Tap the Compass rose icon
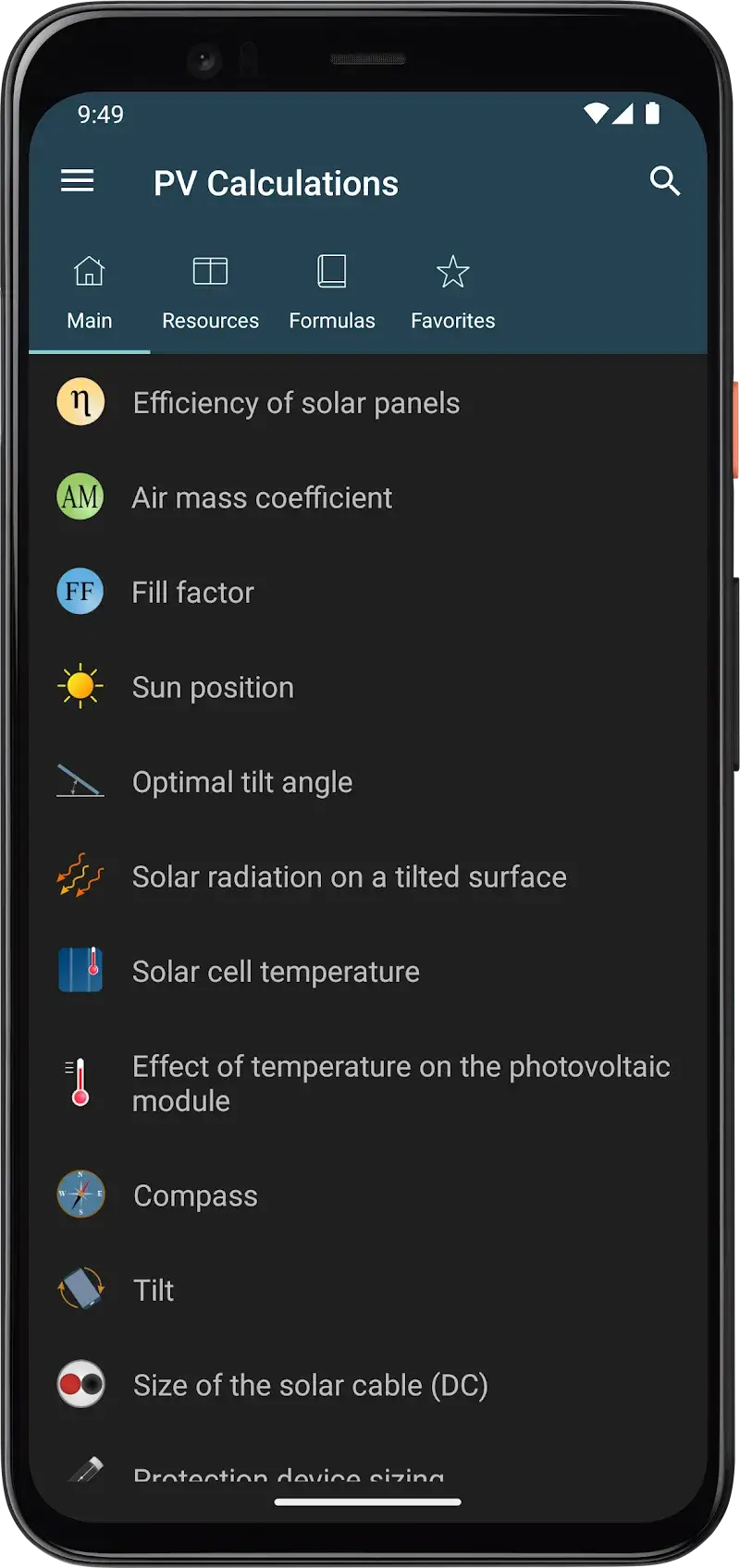This screenshot has width=740, height=1568. pos(80,1194)
